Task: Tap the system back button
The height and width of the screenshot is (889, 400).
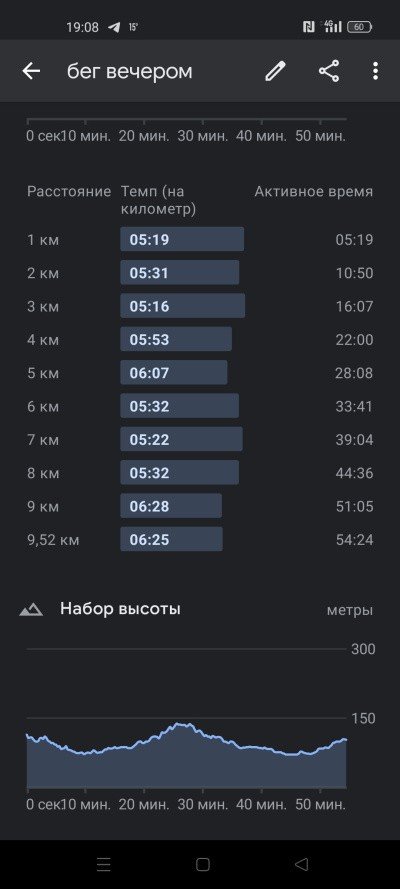Action: (301, 864)
